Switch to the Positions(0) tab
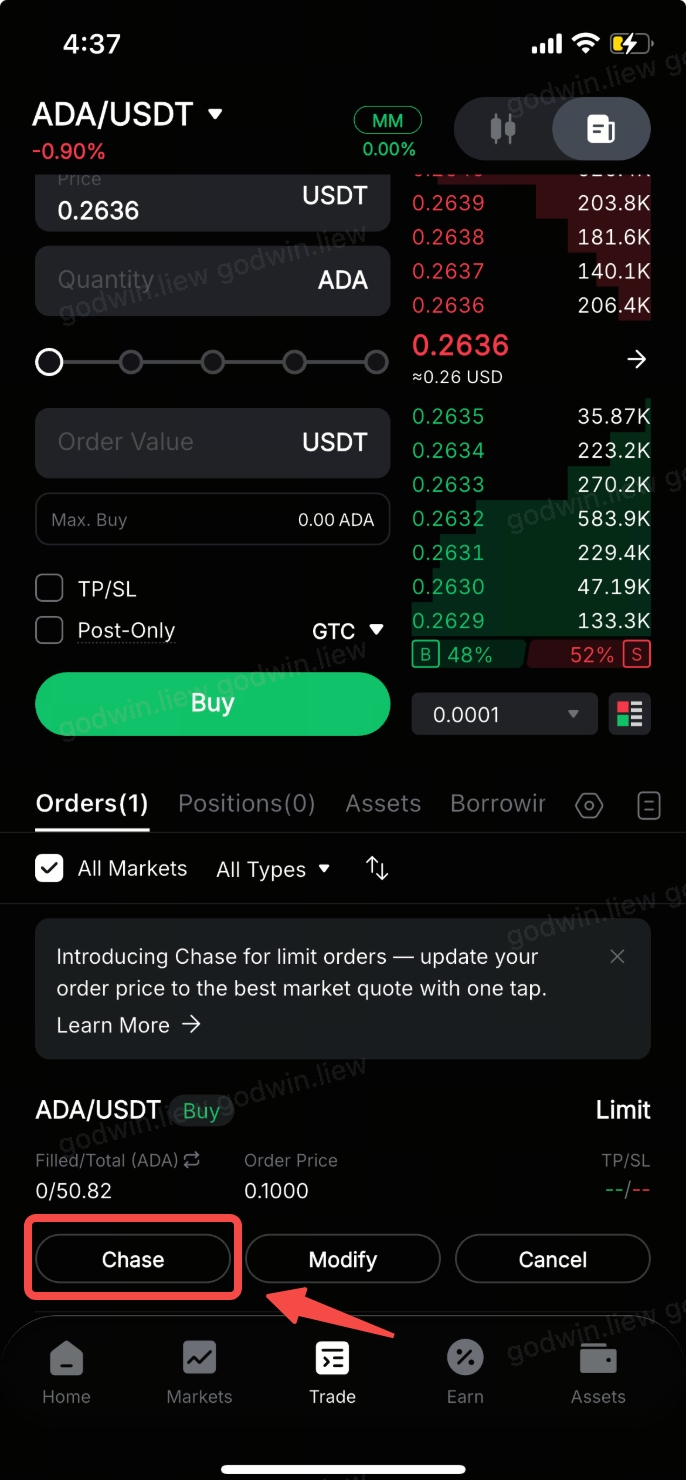The image size is (686, 1480). point(246,803)
